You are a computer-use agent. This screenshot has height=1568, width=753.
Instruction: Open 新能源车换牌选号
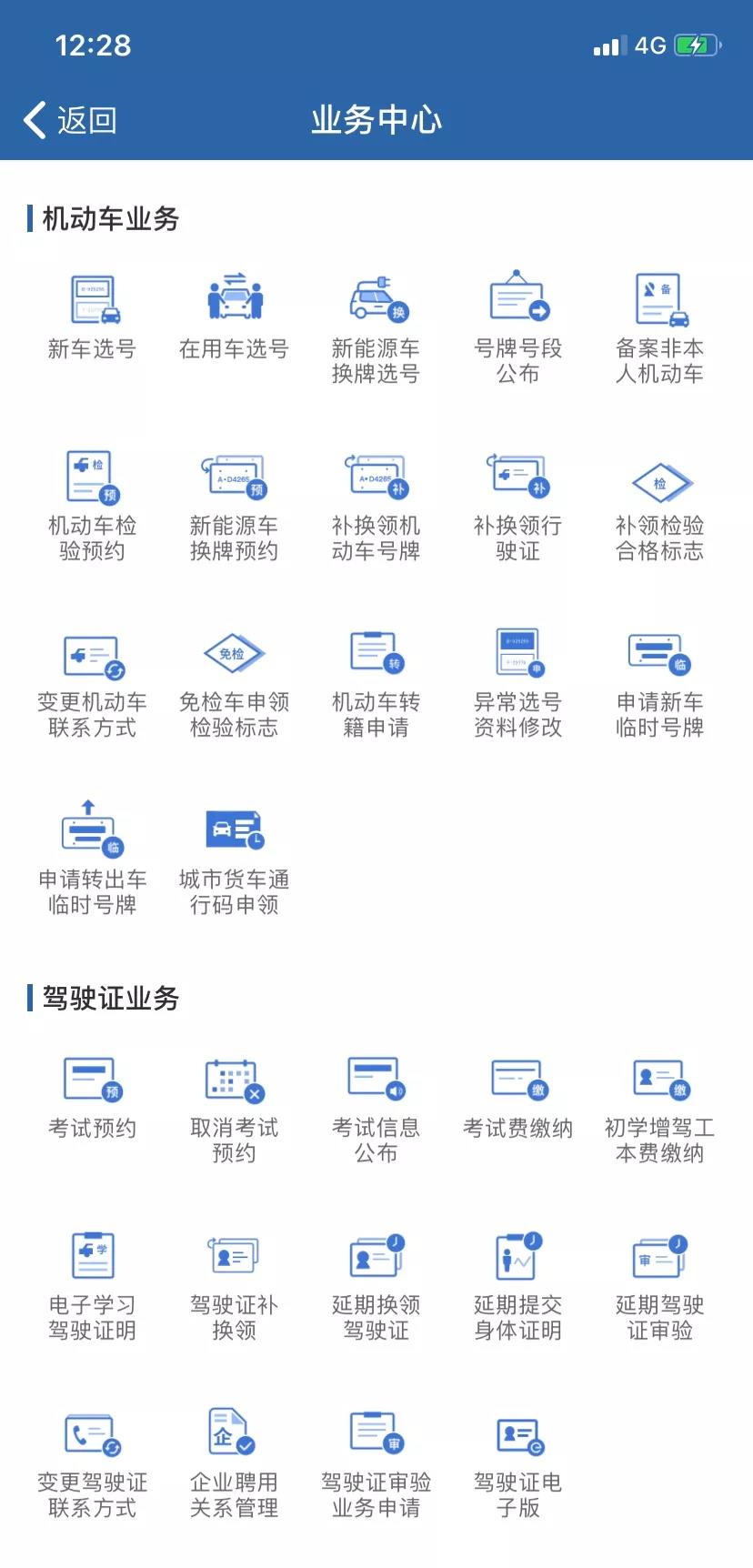click(376, 327)
